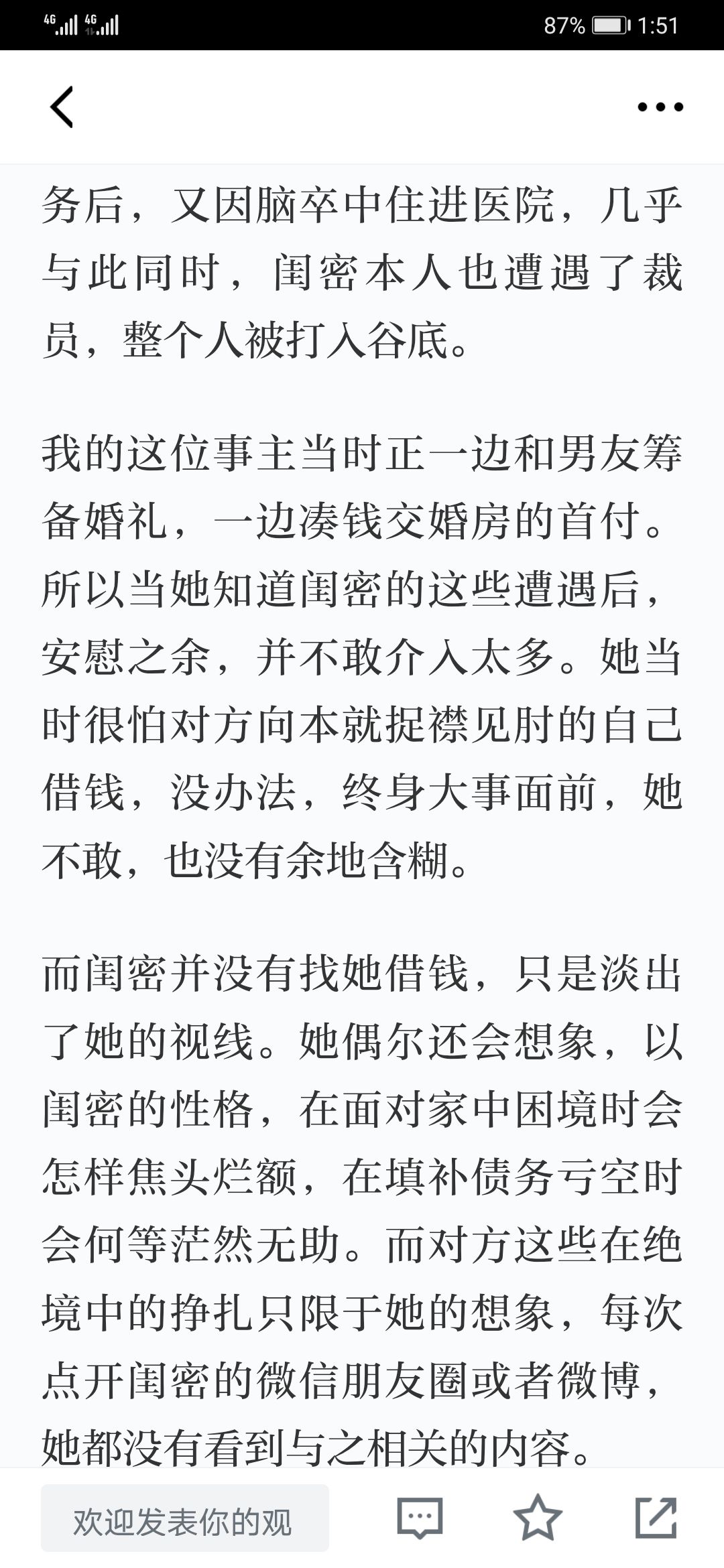Open the comments speech-bubble icon
The height and width of the screenshot is (1568, 724).
420,1517
